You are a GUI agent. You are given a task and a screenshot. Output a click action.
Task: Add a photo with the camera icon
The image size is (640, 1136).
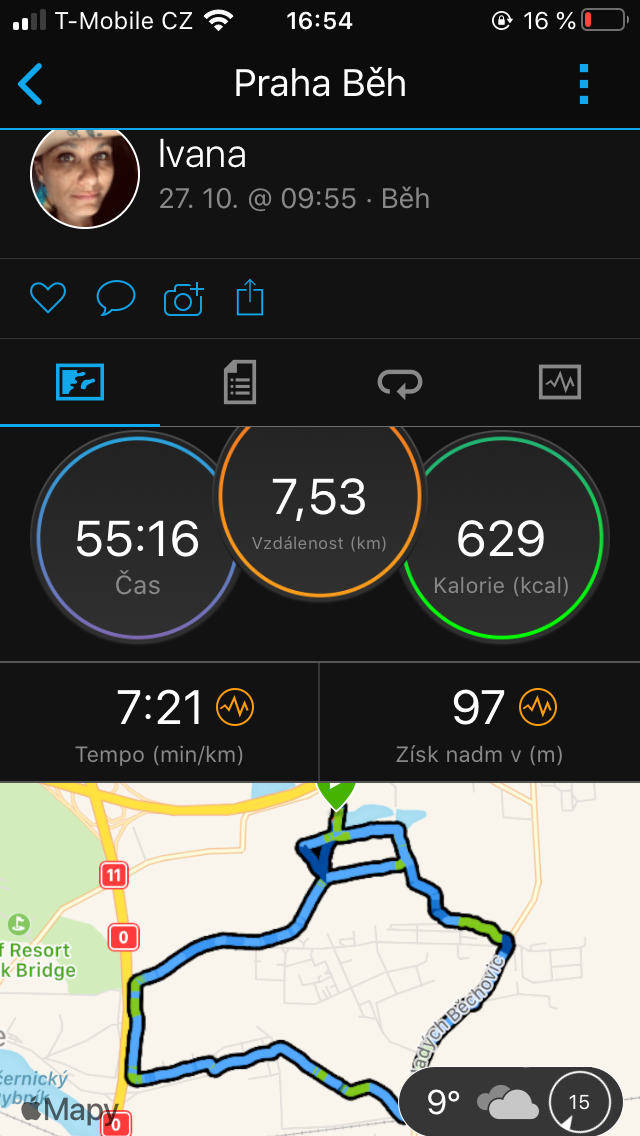[184, 298]
